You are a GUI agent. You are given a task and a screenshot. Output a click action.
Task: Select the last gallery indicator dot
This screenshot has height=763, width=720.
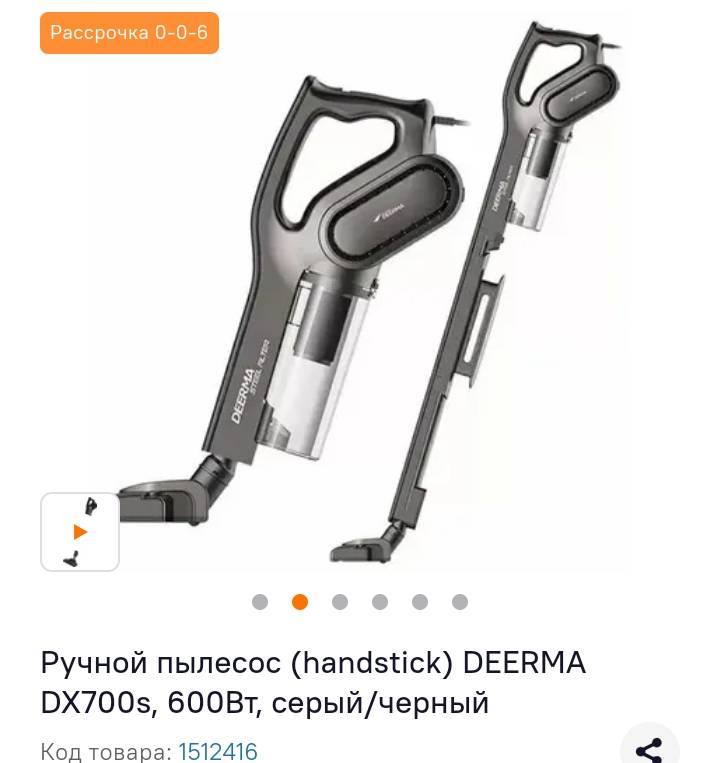[460, 602]
